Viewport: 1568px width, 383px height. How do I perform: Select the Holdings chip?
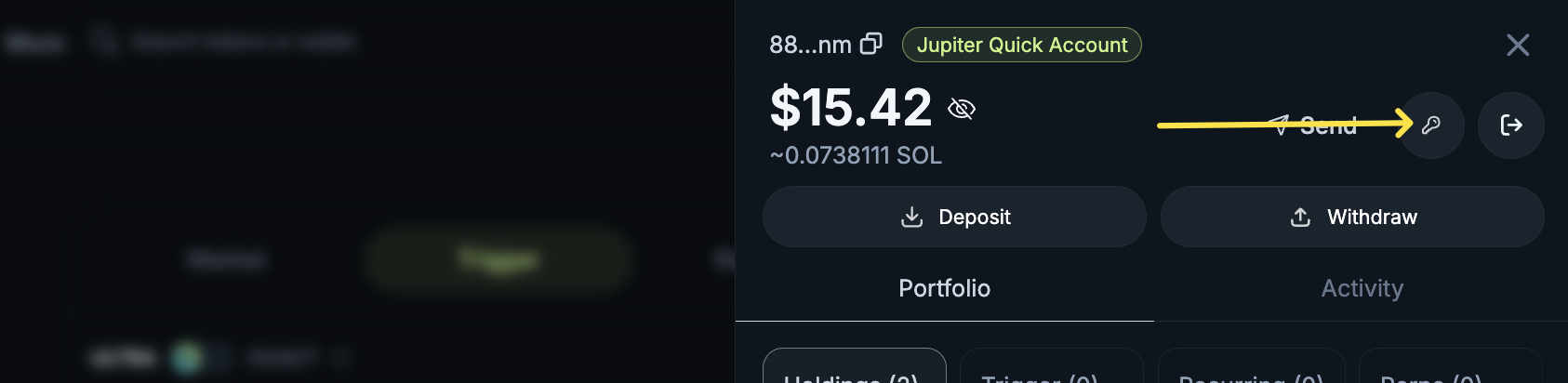point(854,370)
